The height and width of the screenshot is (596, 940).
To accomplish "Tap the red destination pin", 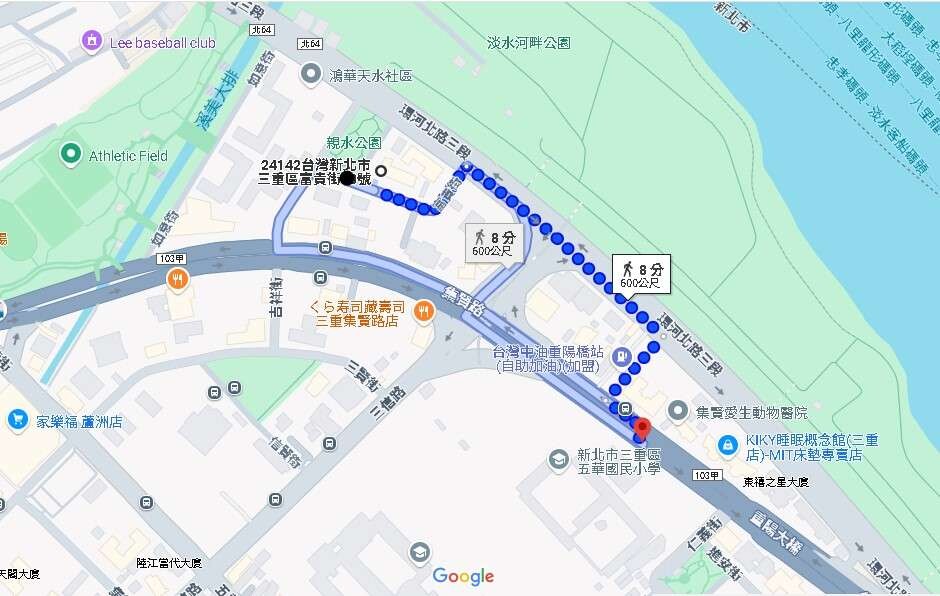I will (643, 428).
